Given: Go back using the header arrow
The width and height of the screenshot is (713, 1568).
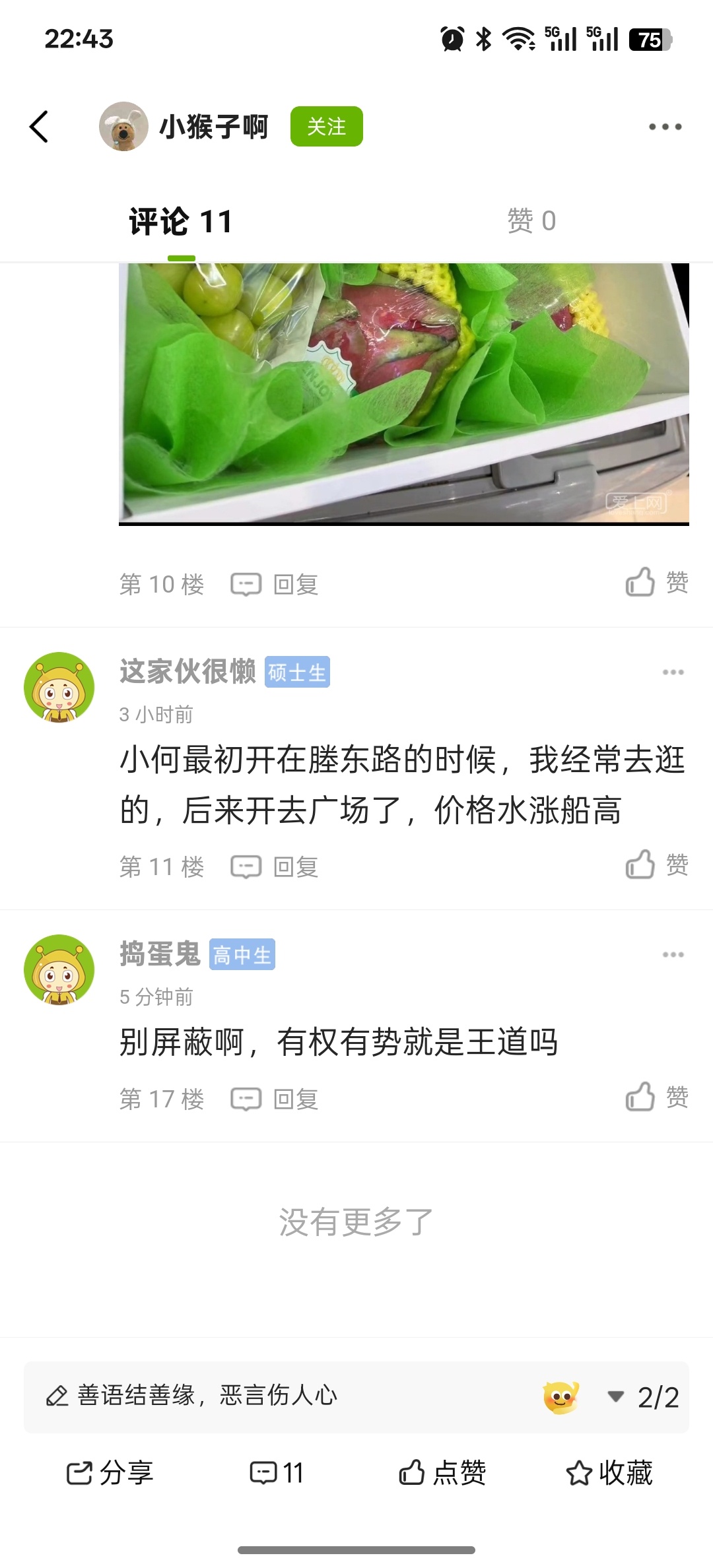Looking at the screenshot, I should click(40, 127).
